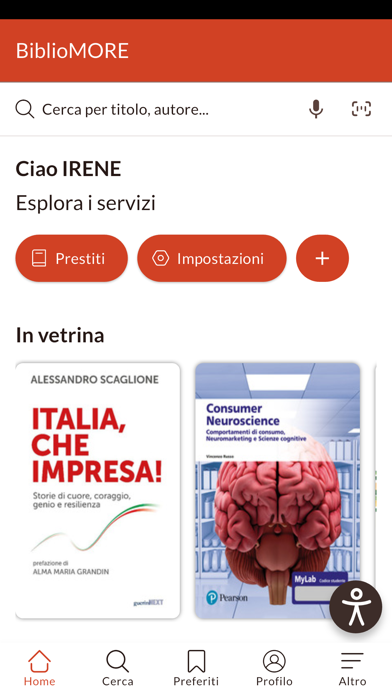Show the Altro menu tab

point(352,668)
